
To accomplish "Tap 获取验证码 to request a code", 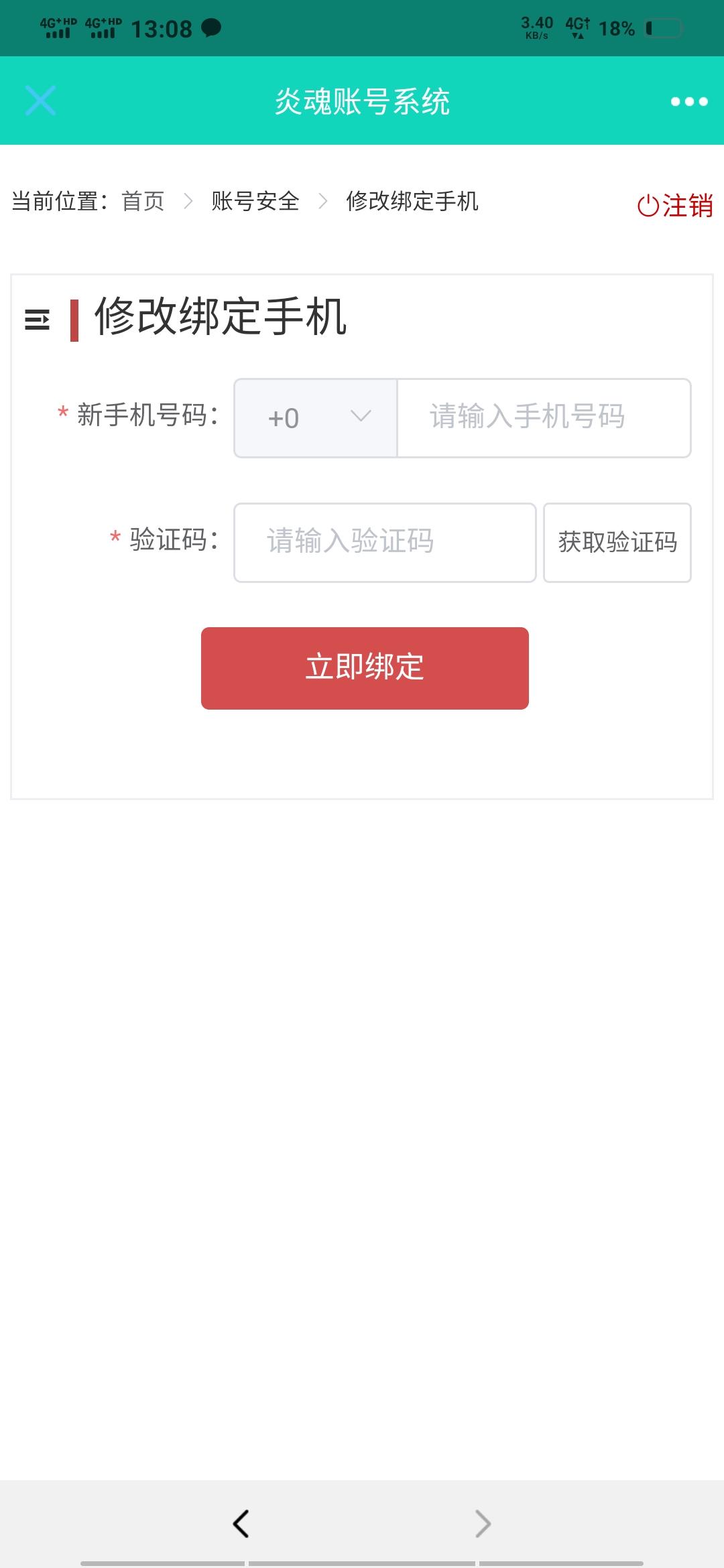I will 617,542.
